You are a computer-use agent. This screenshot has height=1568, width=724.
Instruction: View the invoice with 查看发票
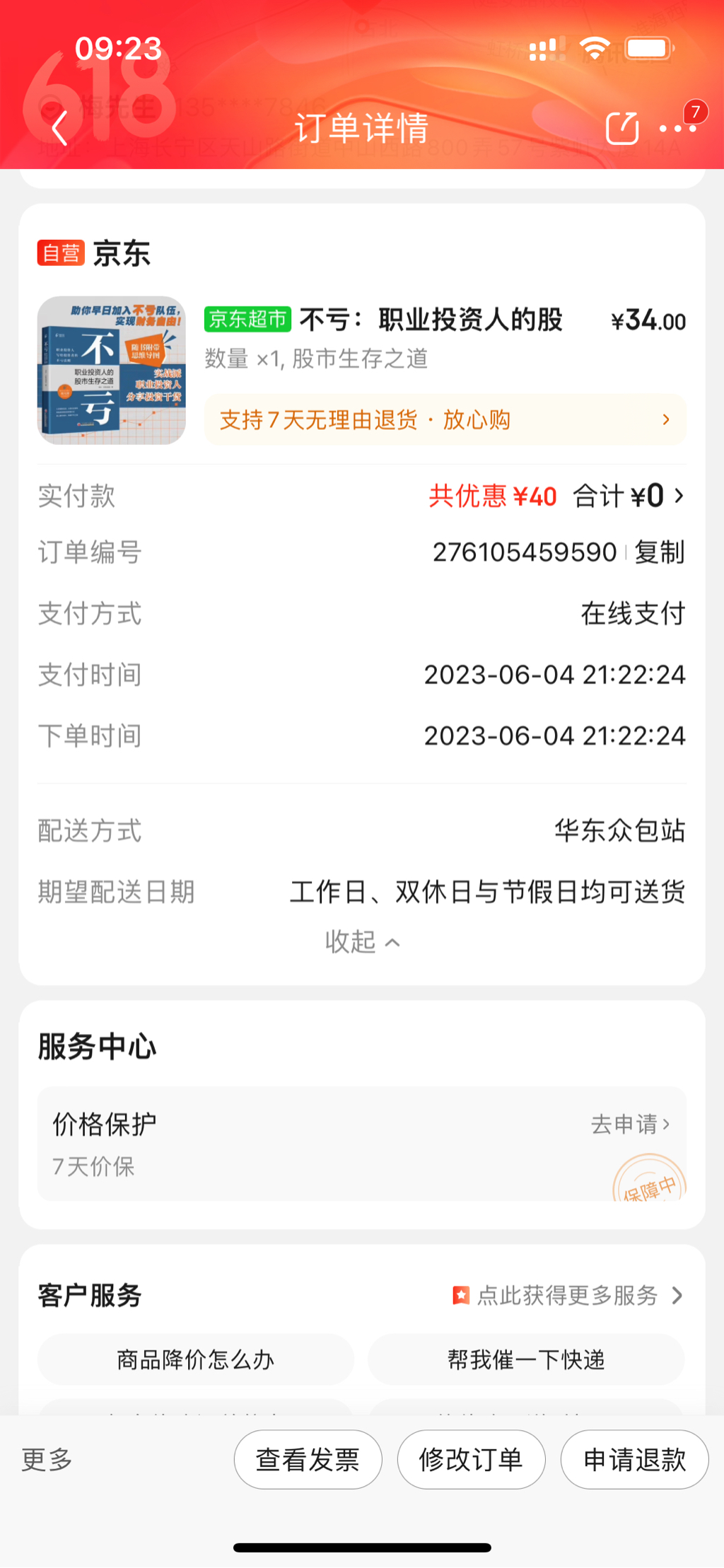coord(308,1460)
